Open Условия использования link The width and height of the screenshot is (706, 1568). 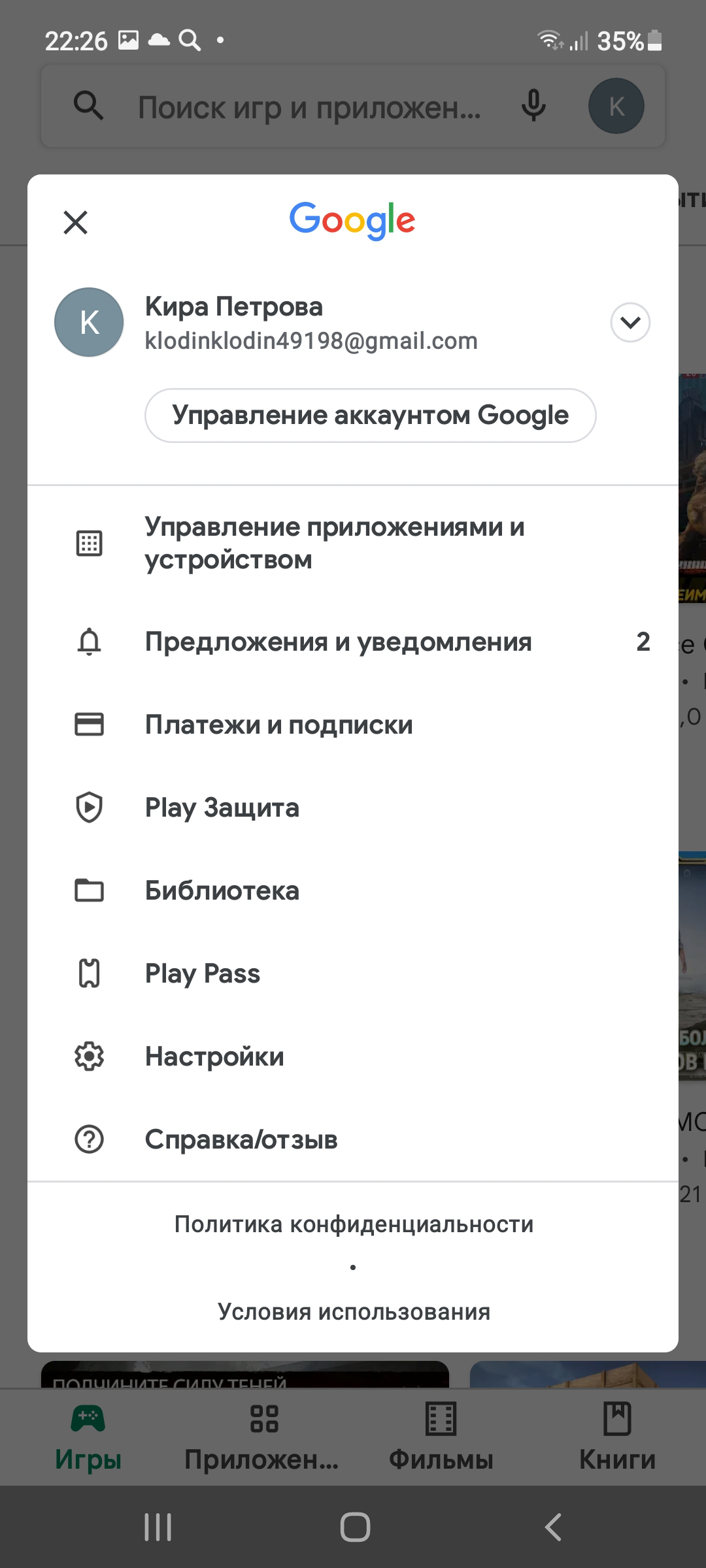(354, 1311)
